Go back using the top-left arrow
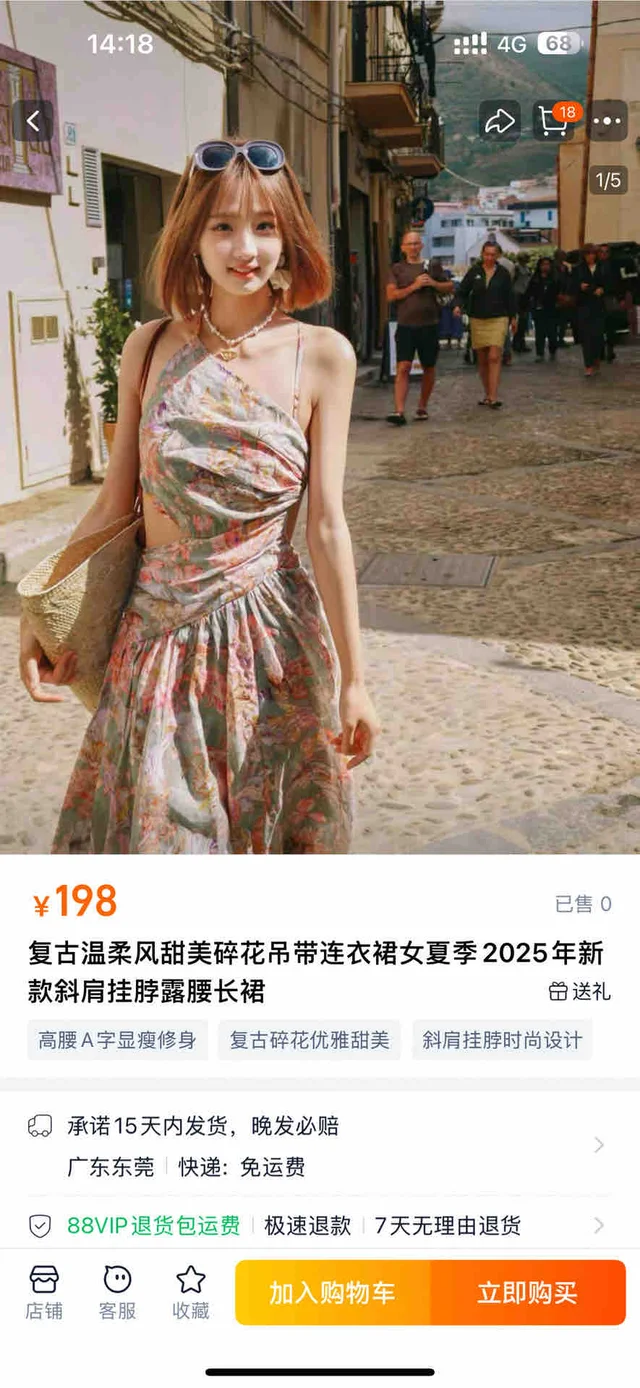 coord(33,122)
